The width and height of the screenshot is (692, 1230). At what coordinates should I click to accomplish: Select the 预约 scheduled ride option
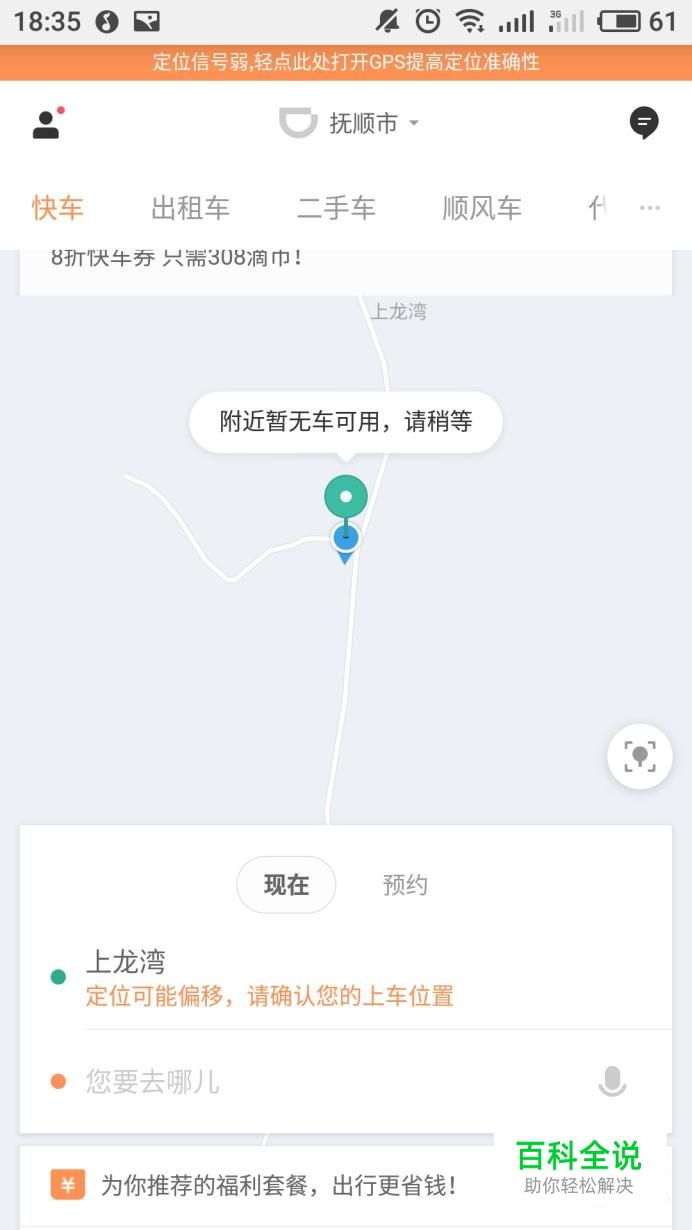point(405,885)
